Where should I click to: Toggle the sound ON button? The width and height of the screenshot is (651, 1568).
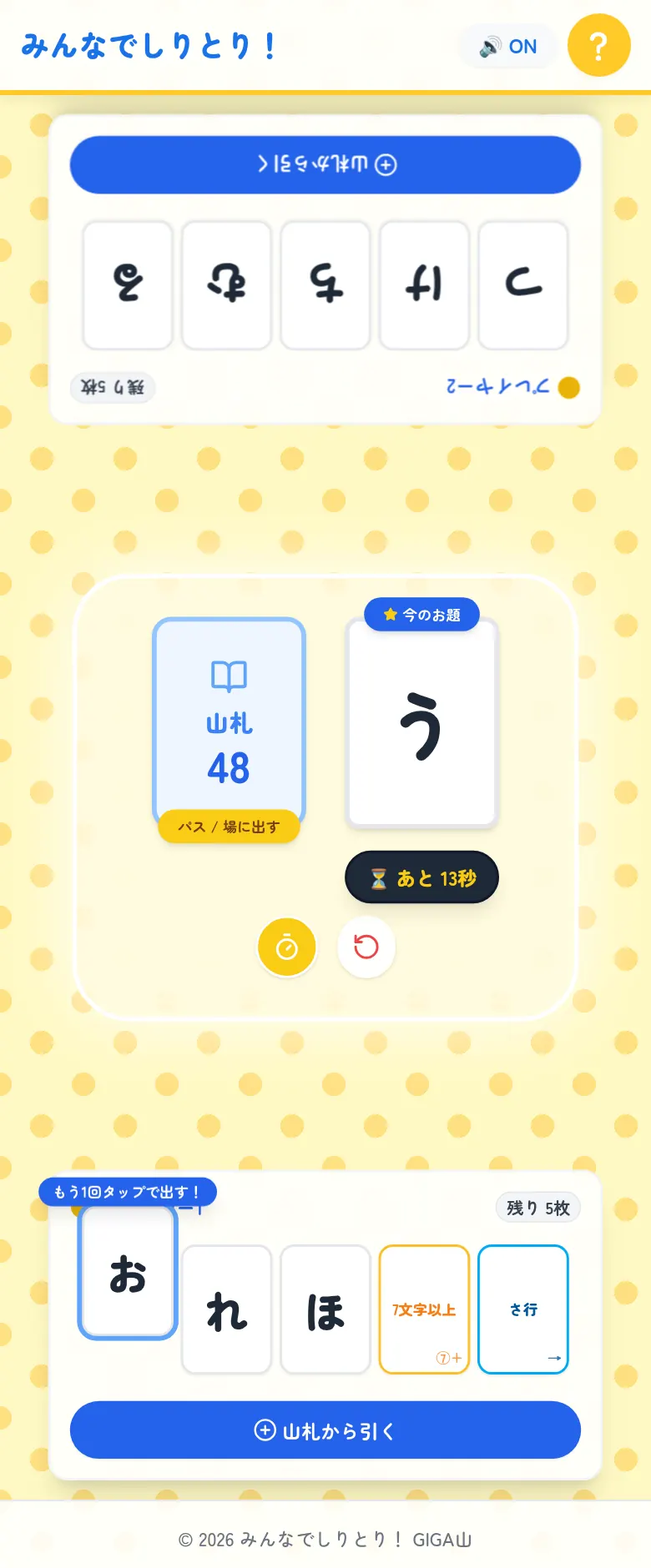pos(508,47)
